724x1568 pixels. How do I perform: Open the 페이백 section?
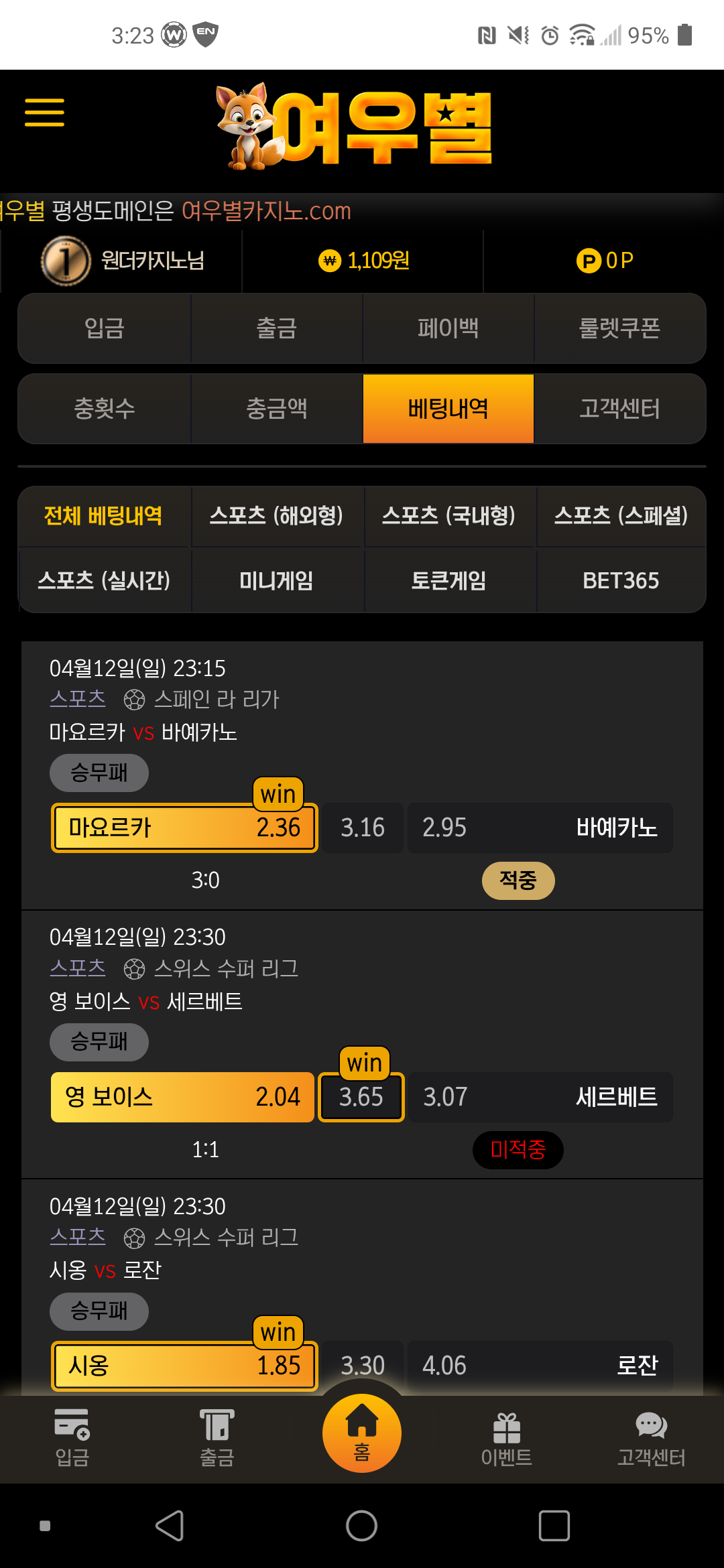point(448,328)
